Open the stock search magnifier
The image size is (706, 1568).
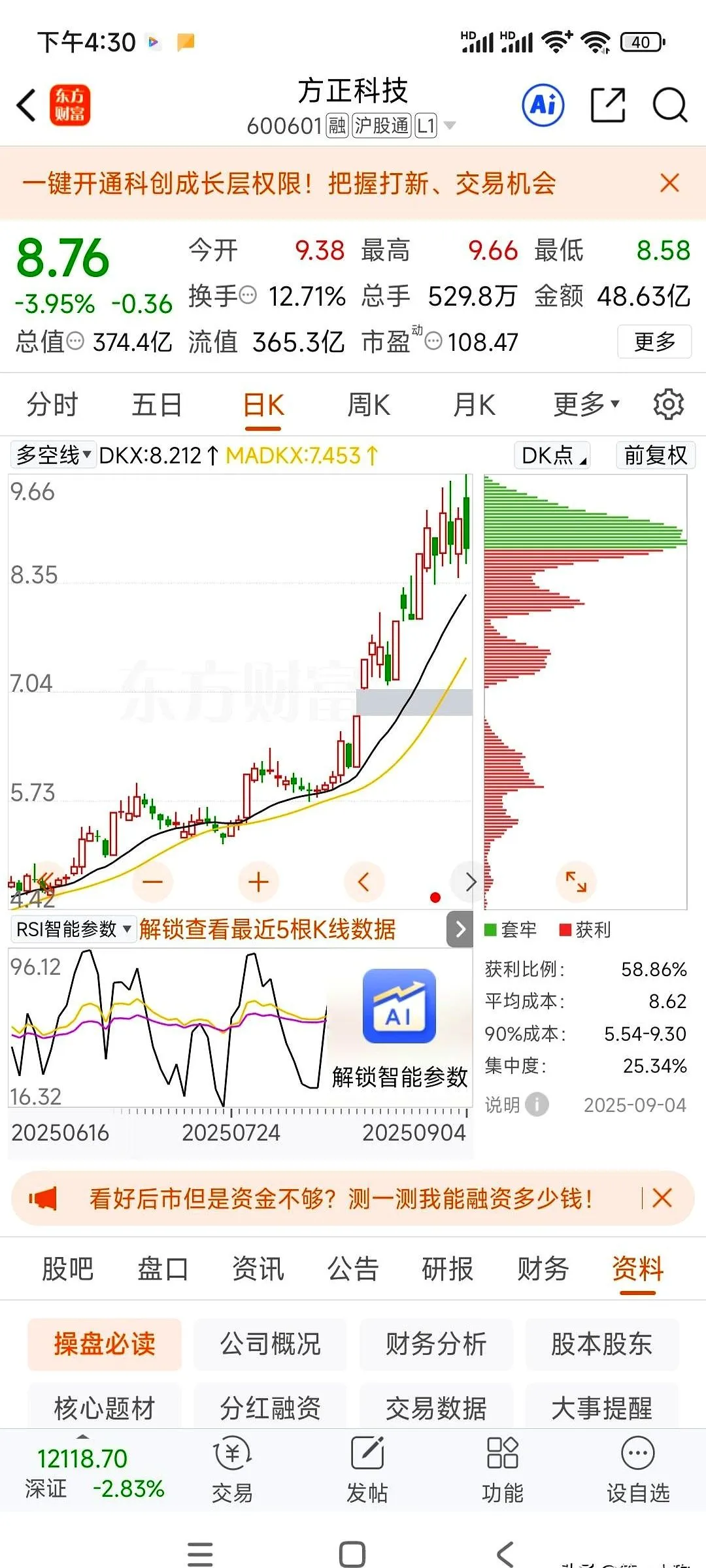pos(670,105)
